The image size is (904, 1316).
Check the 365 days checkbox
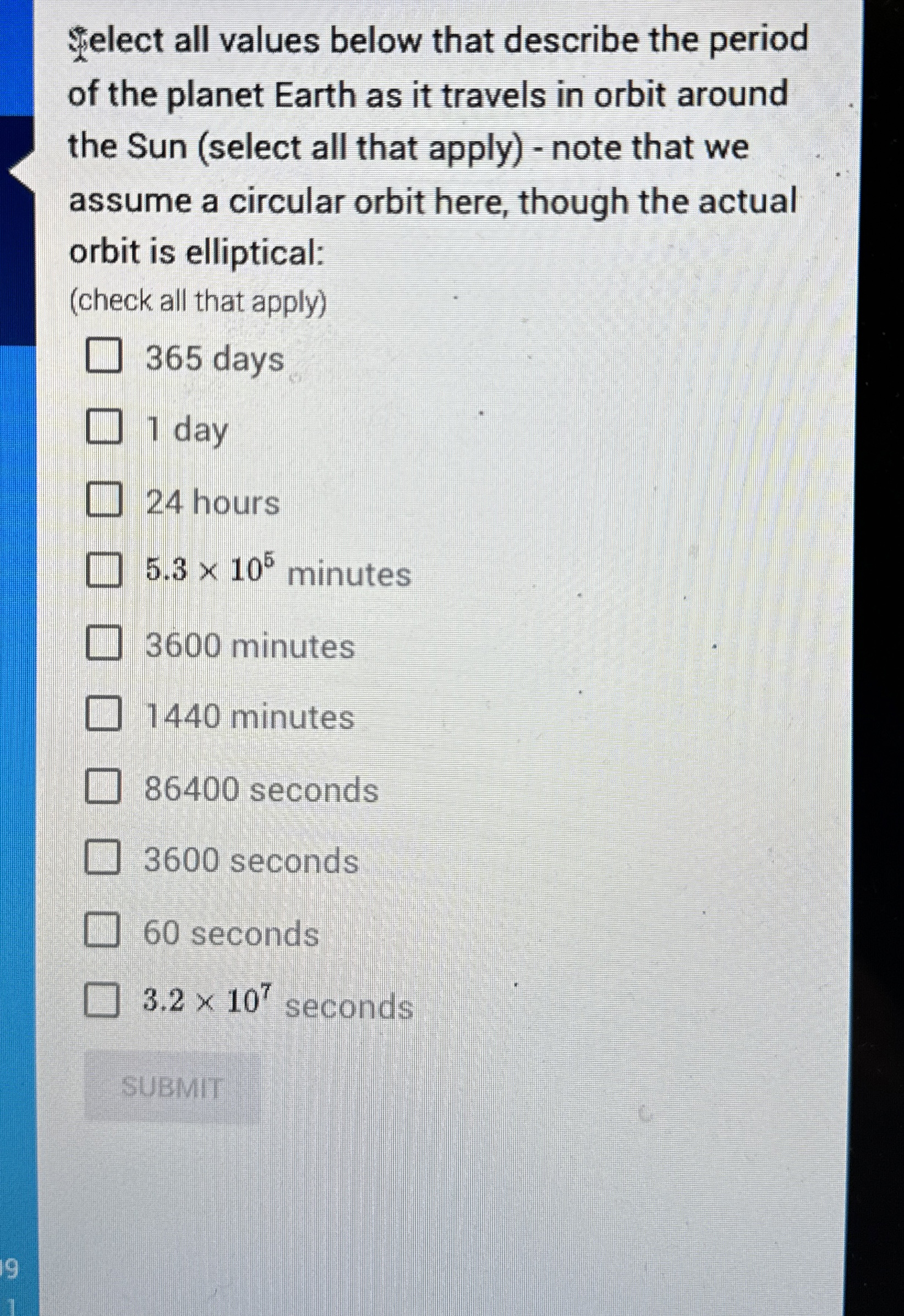coord(103,355)
